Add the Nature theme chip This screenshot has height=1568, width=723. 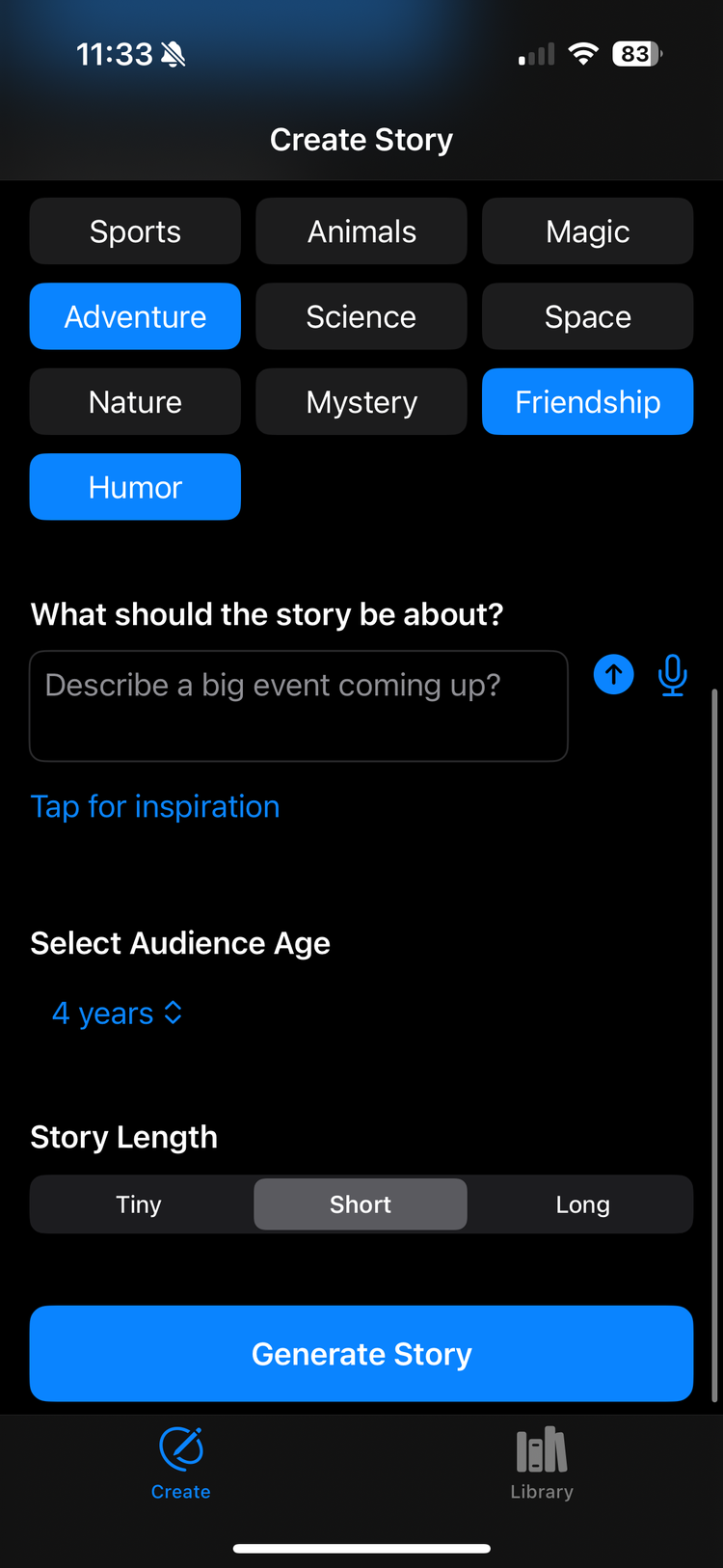(x=135, y=401)
